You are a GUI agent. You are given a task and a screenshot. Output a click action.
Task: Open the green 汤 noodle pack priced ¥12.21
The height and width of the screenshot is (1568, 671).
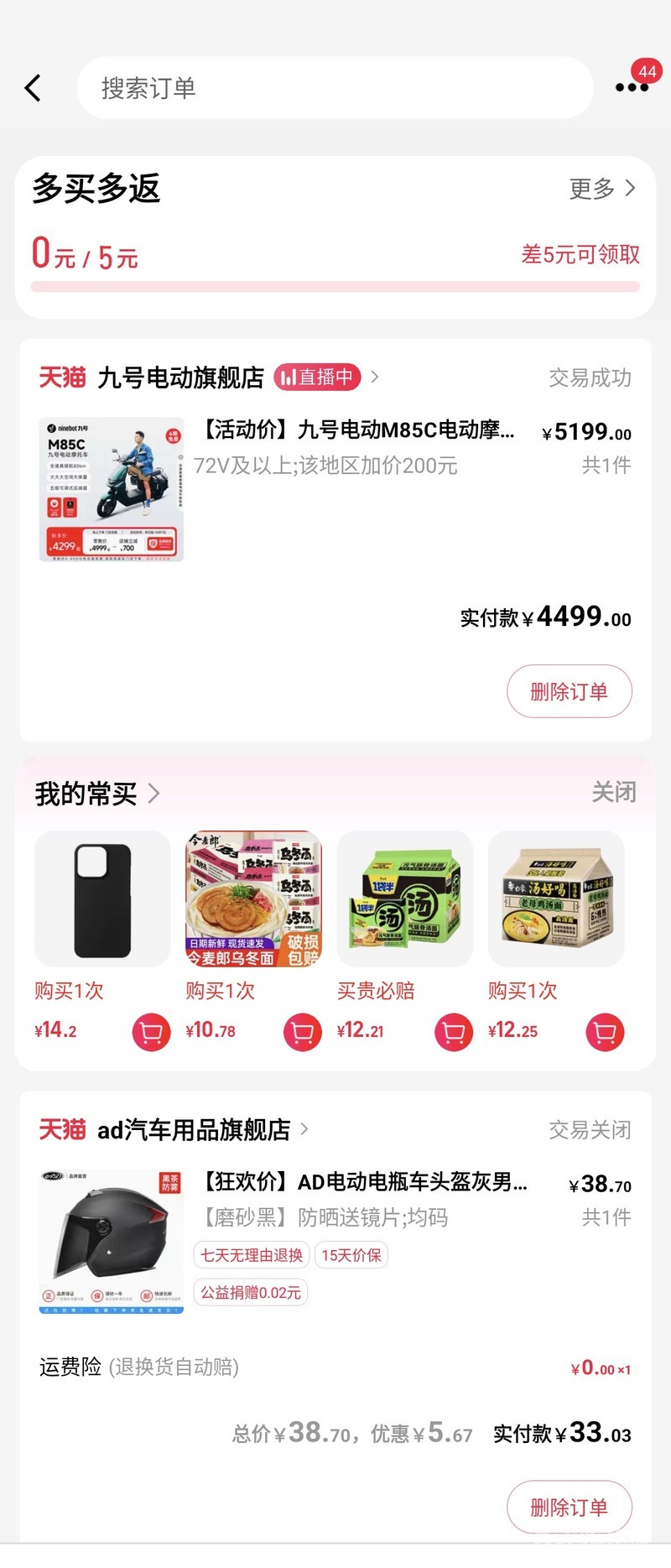coord(405,899)
